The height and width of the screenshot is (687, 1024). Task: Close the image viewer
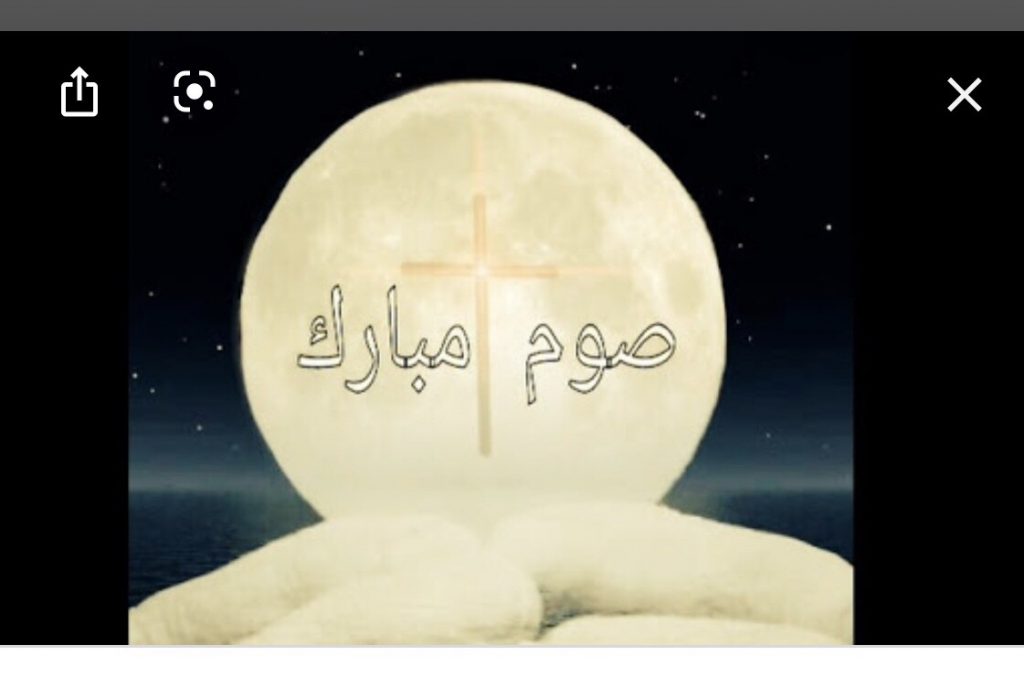point(964,95)
